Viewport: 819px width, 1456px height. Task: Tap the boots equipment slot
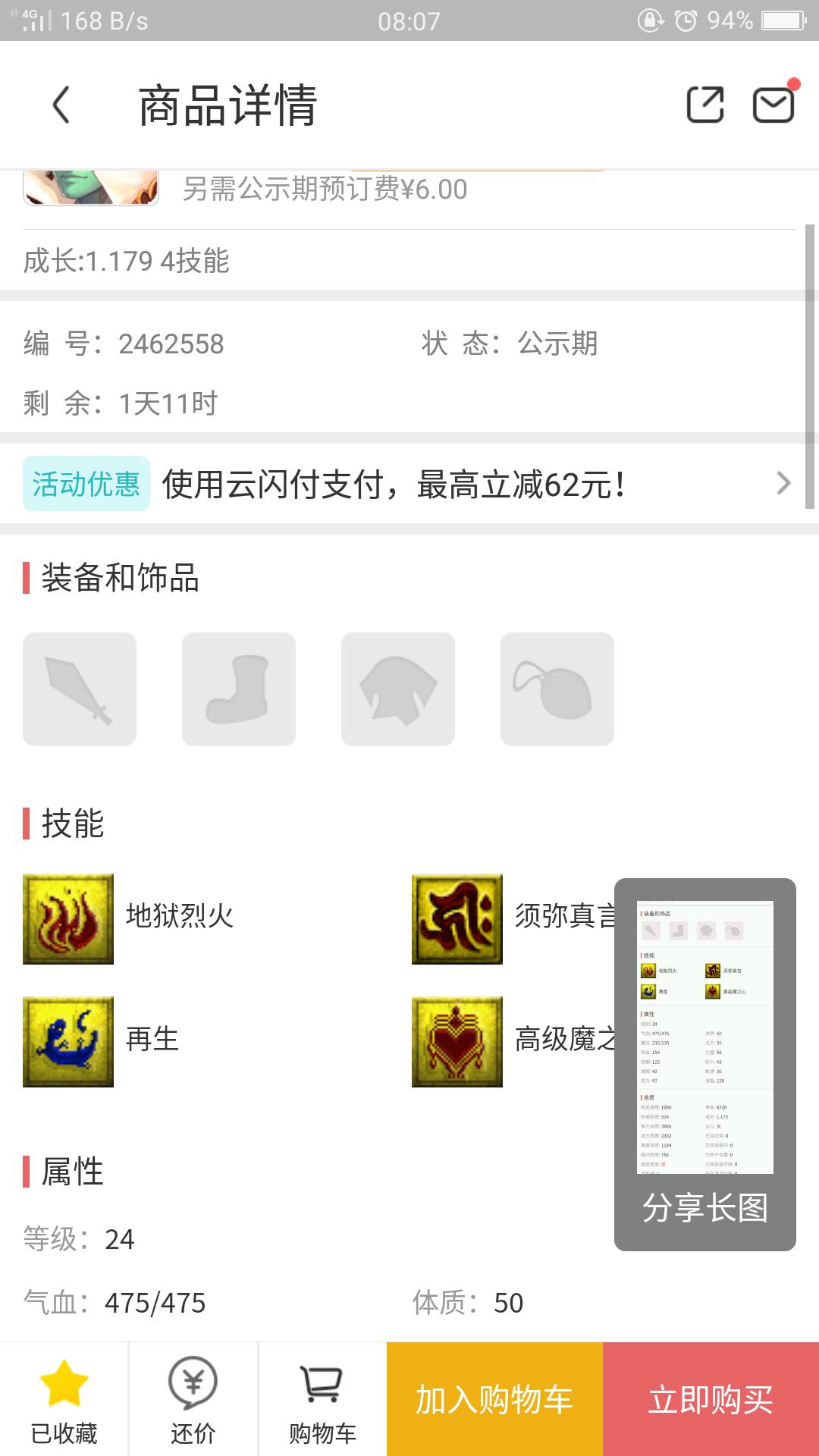239,689
